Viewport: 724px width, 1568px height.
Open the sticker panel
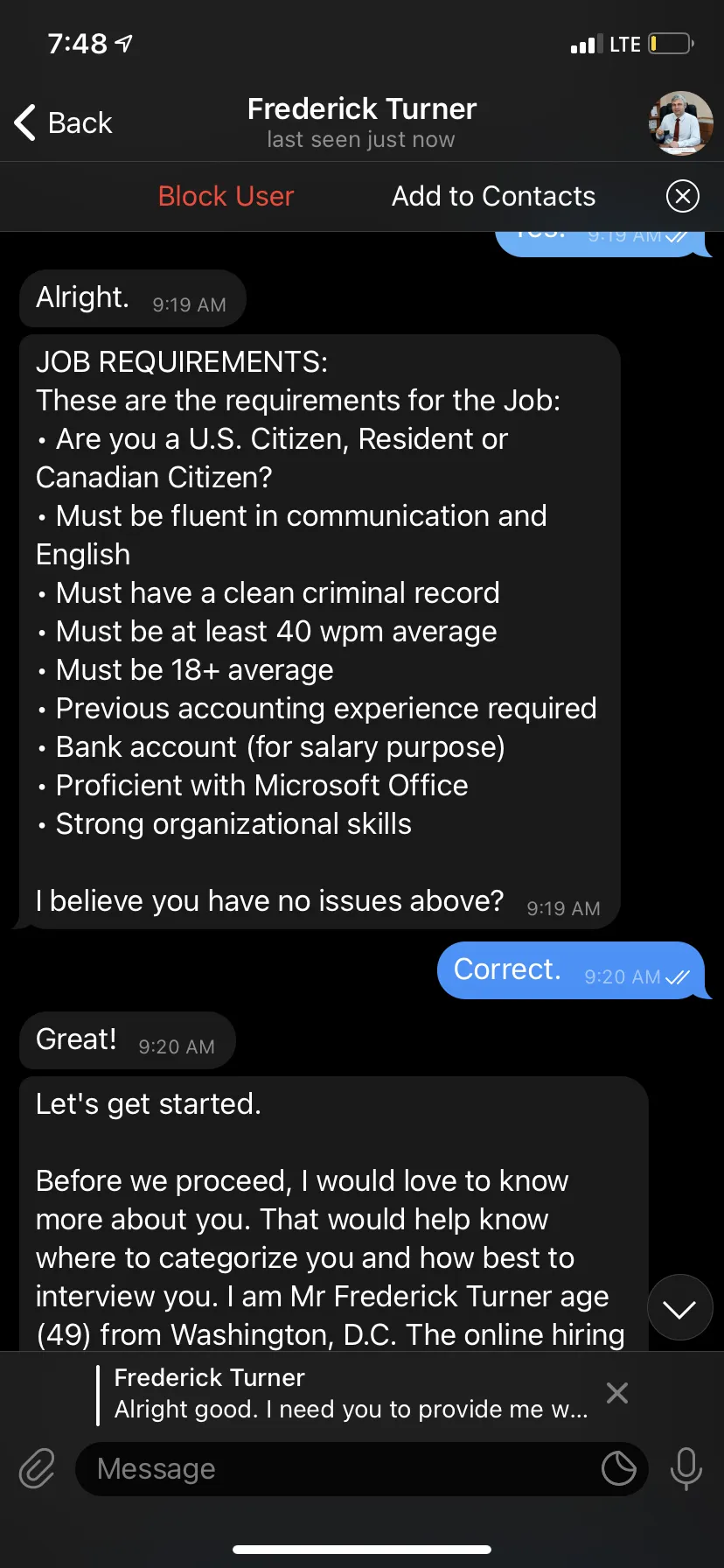click(619, 1468)
